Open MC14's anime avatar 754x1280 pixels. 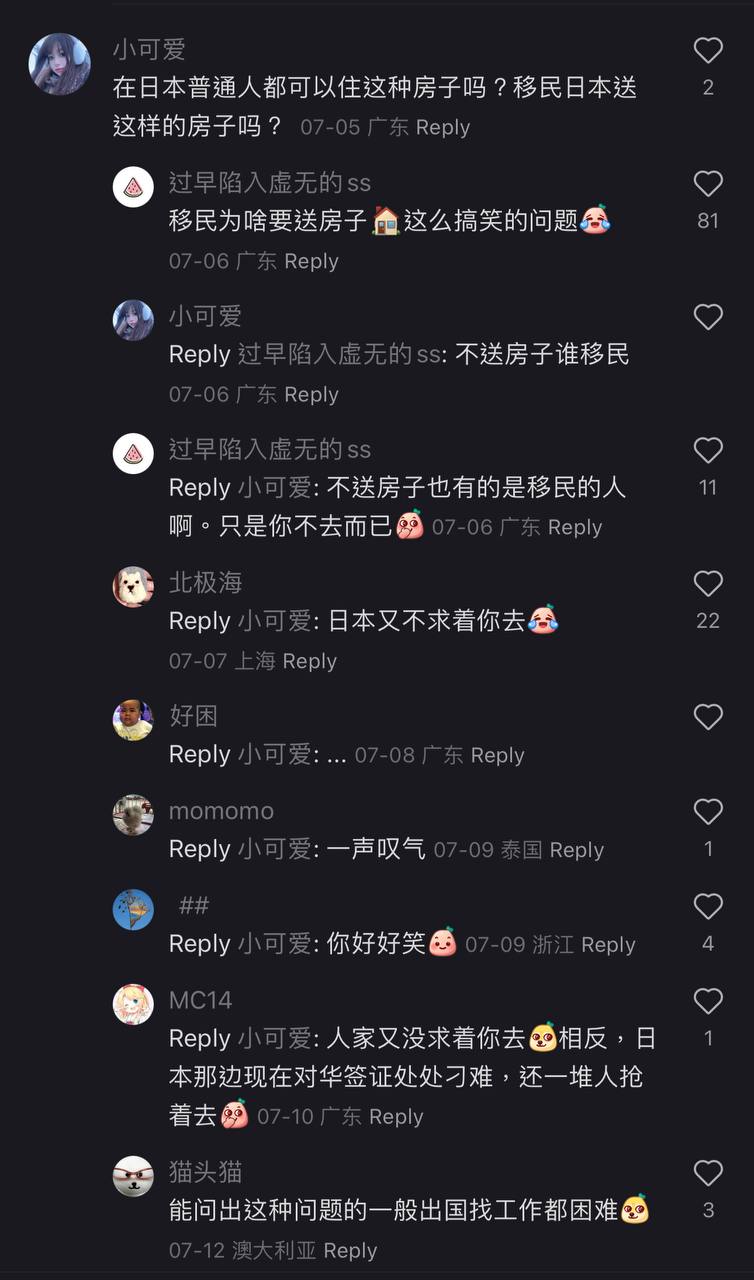coord(132,1003)
